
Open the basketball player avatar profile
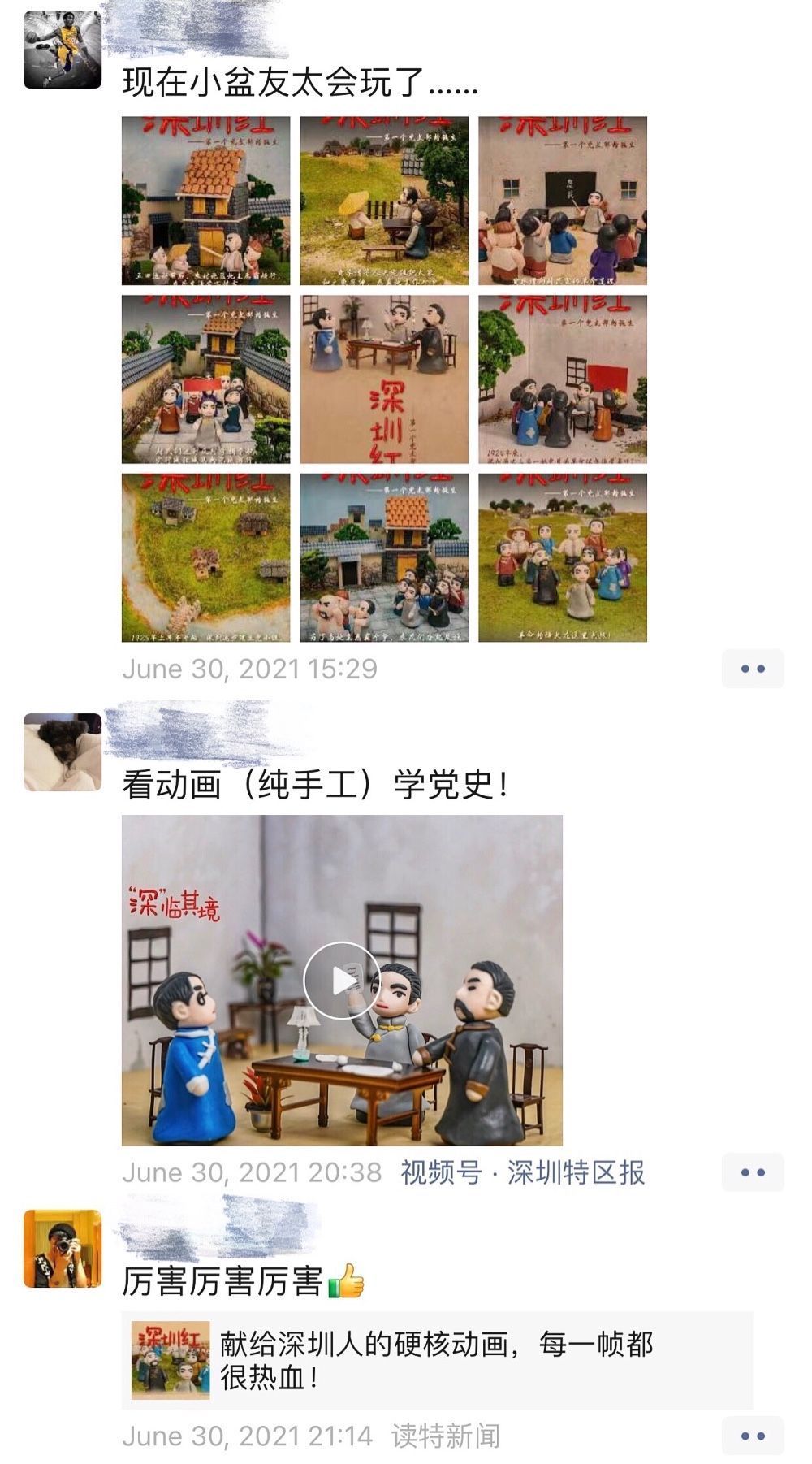coord(63,50)
